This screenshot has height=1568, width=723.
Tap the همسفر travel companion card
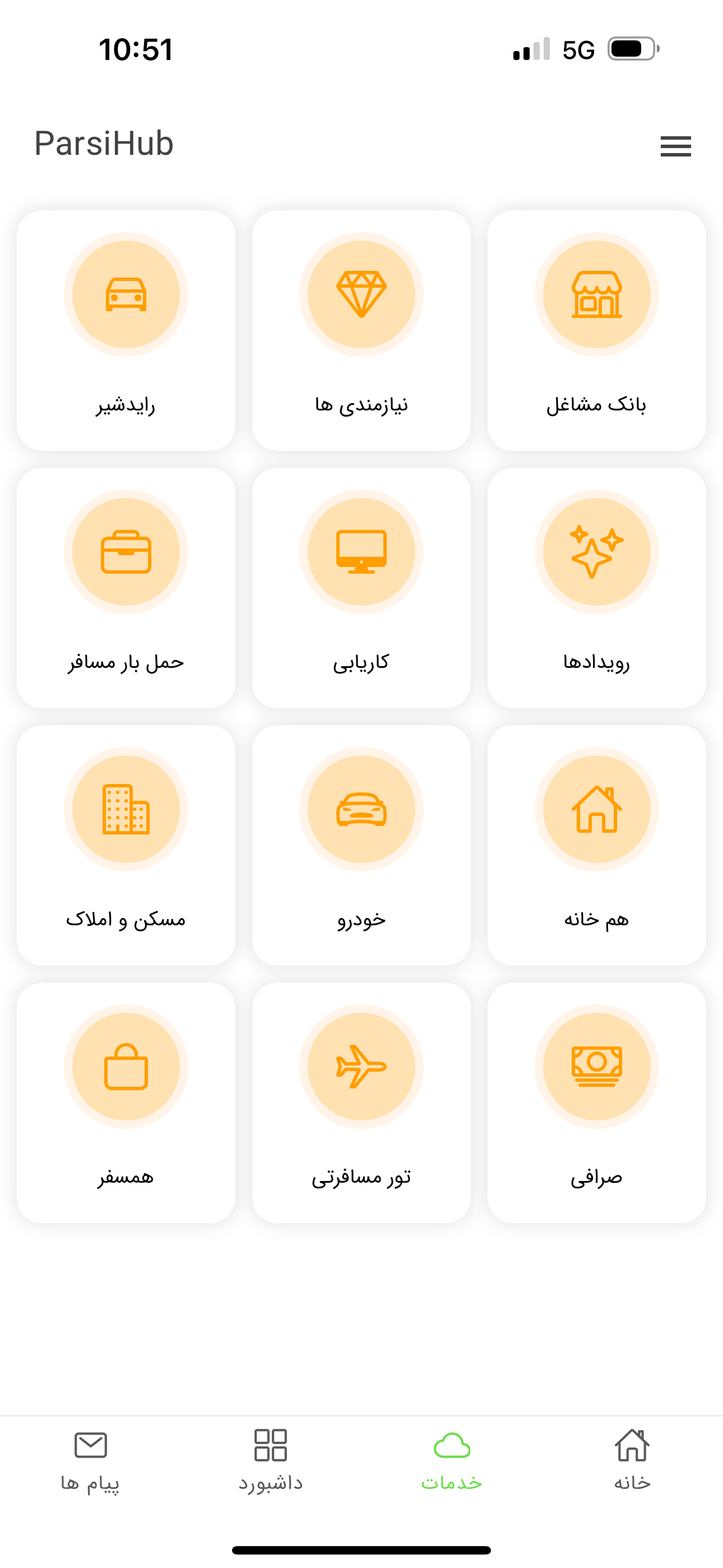pyautogui.click(x=126, y=1103)
